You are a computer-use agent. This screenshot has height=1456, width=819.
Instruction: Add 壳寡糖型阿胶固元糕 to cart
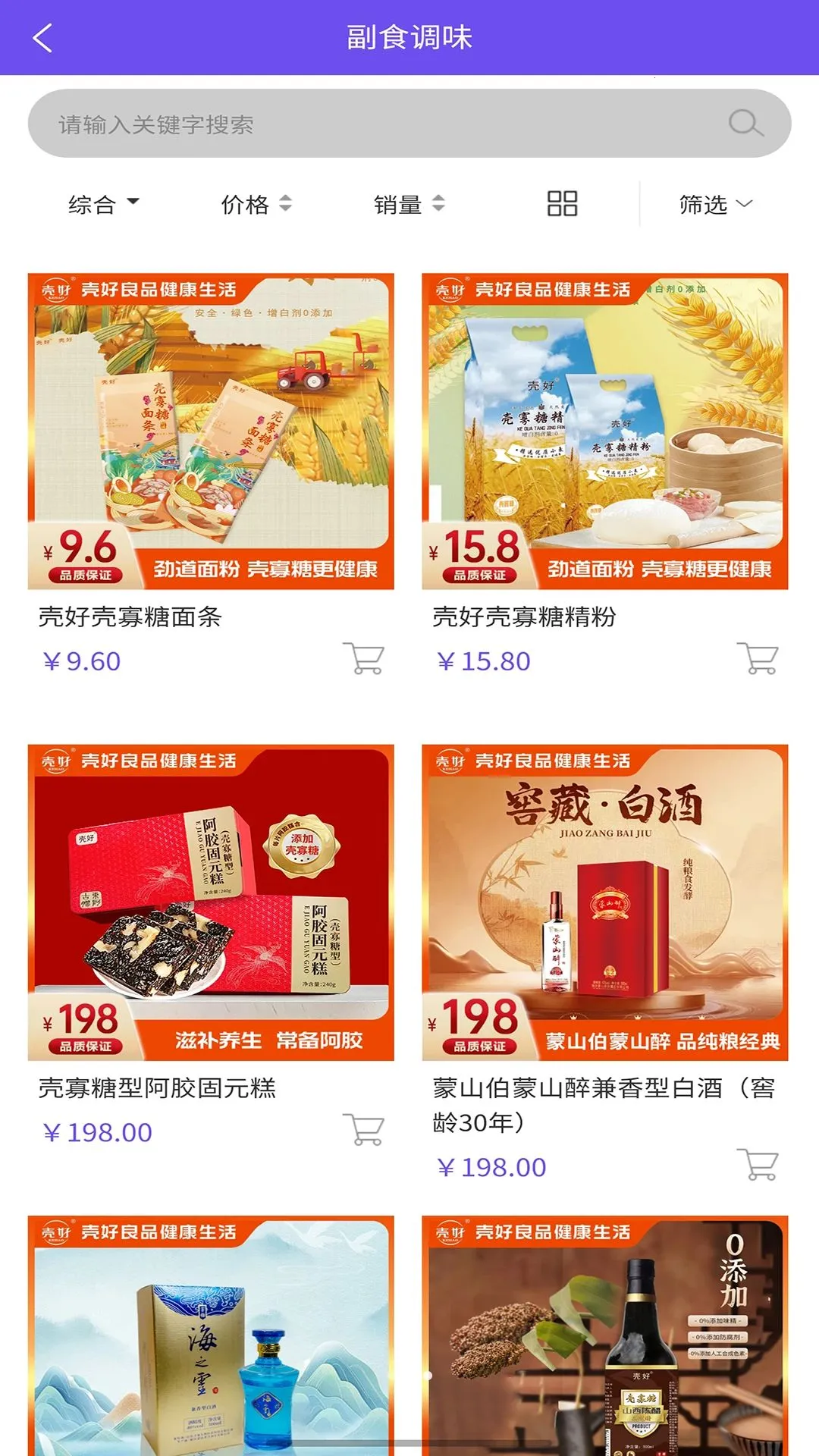click(x=364, y=1129)
